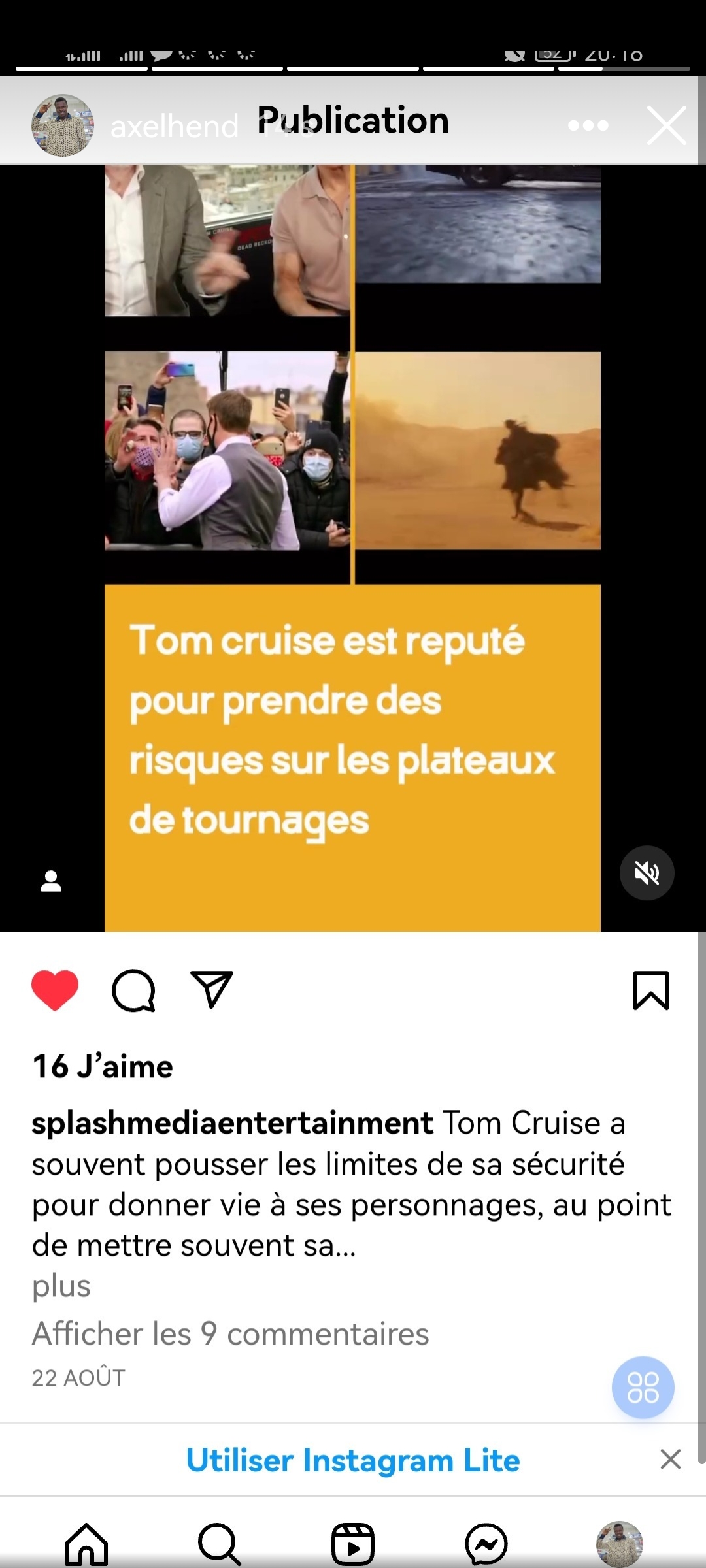Open the splashmediaentertainment profile
706x1568 pixels.
(232, 1123)
